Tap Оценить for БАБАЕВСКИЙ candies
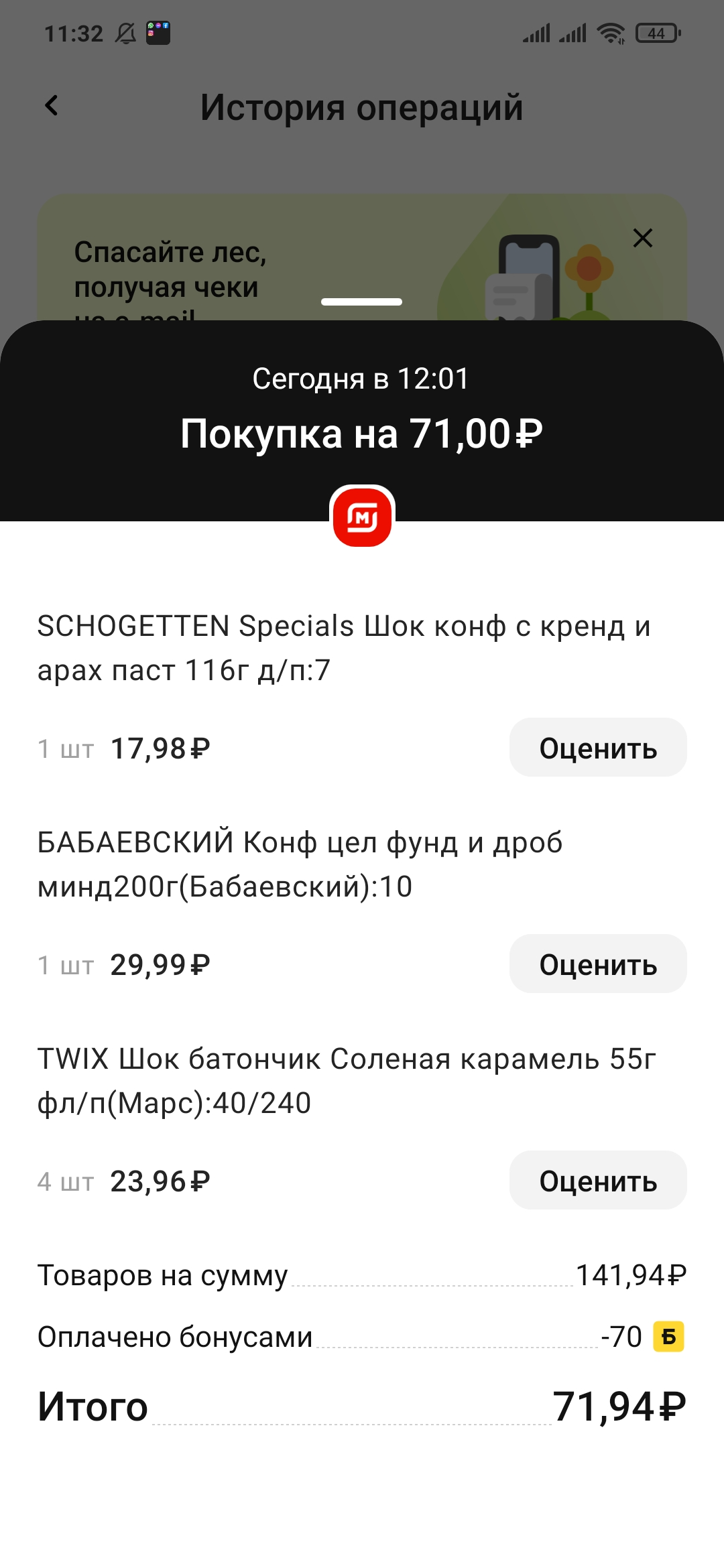 pyautogui.click(x=598, y=964)
